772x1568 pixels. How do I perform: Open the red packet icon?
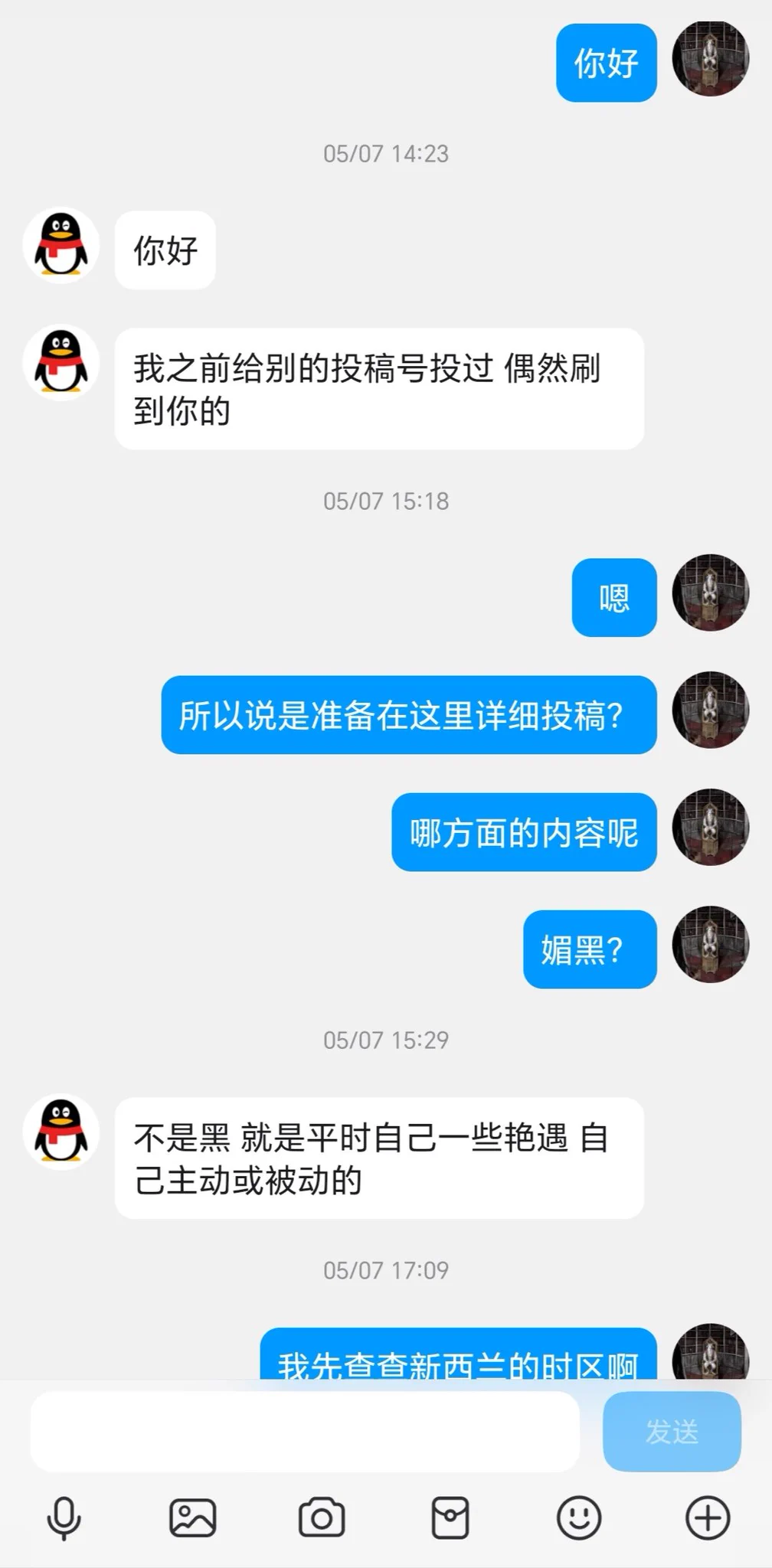(450, 1517)
